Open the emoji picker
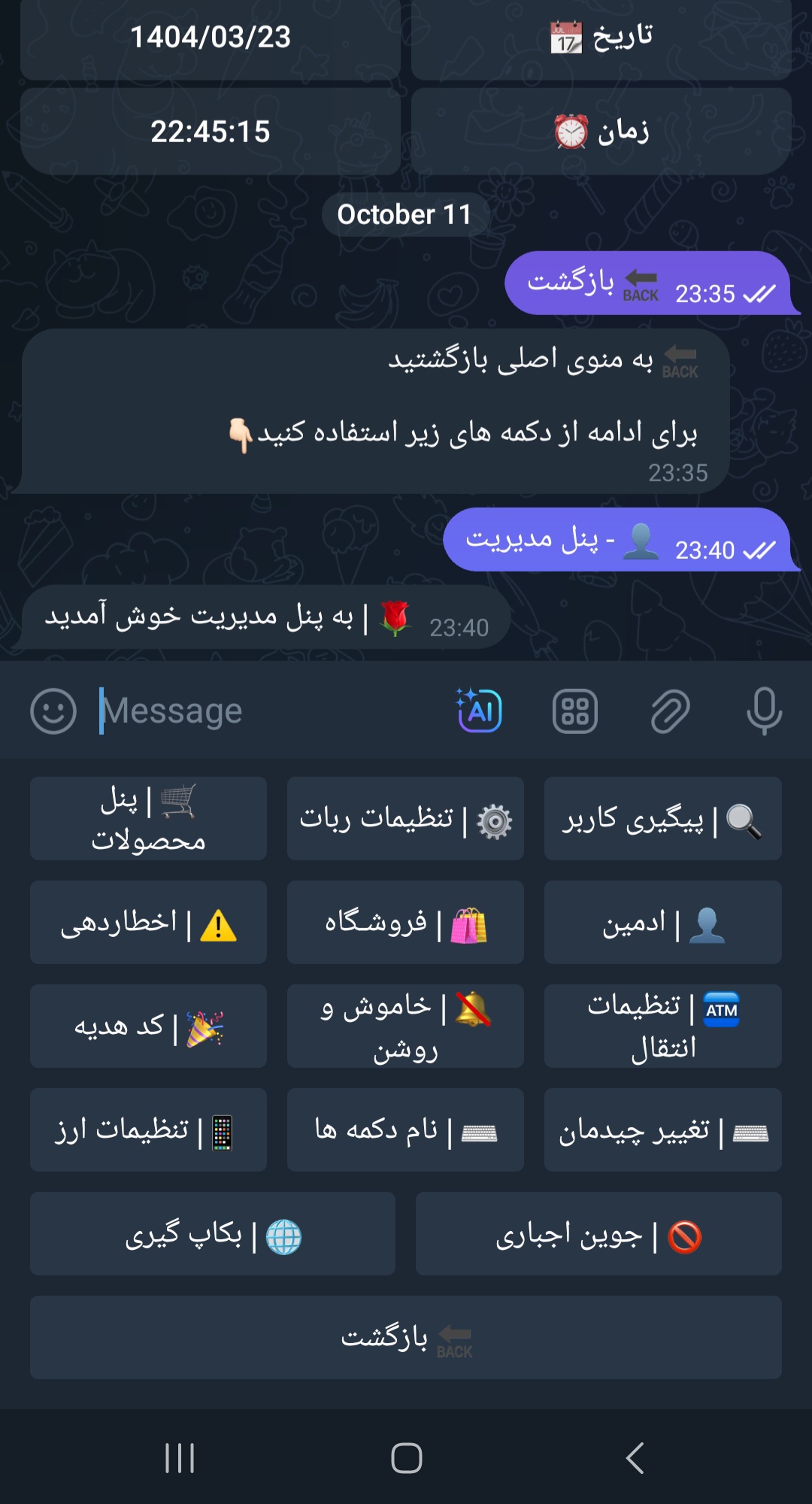Viewport: 812px width, 1504px height. tap(53, 711)
